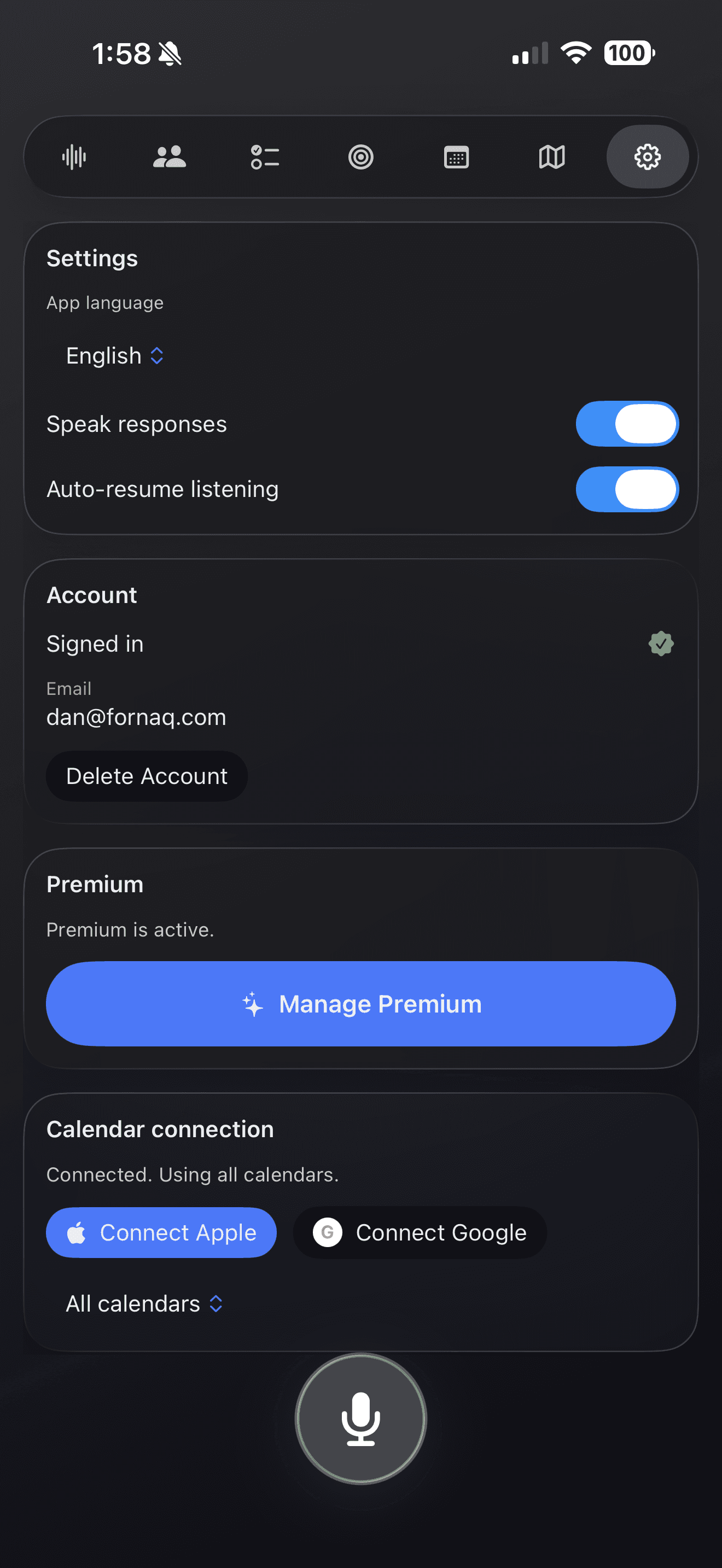Select the settings gear tab
Image resolution: width=722 pixels, height=1568 pixels.
coord(647,157)
